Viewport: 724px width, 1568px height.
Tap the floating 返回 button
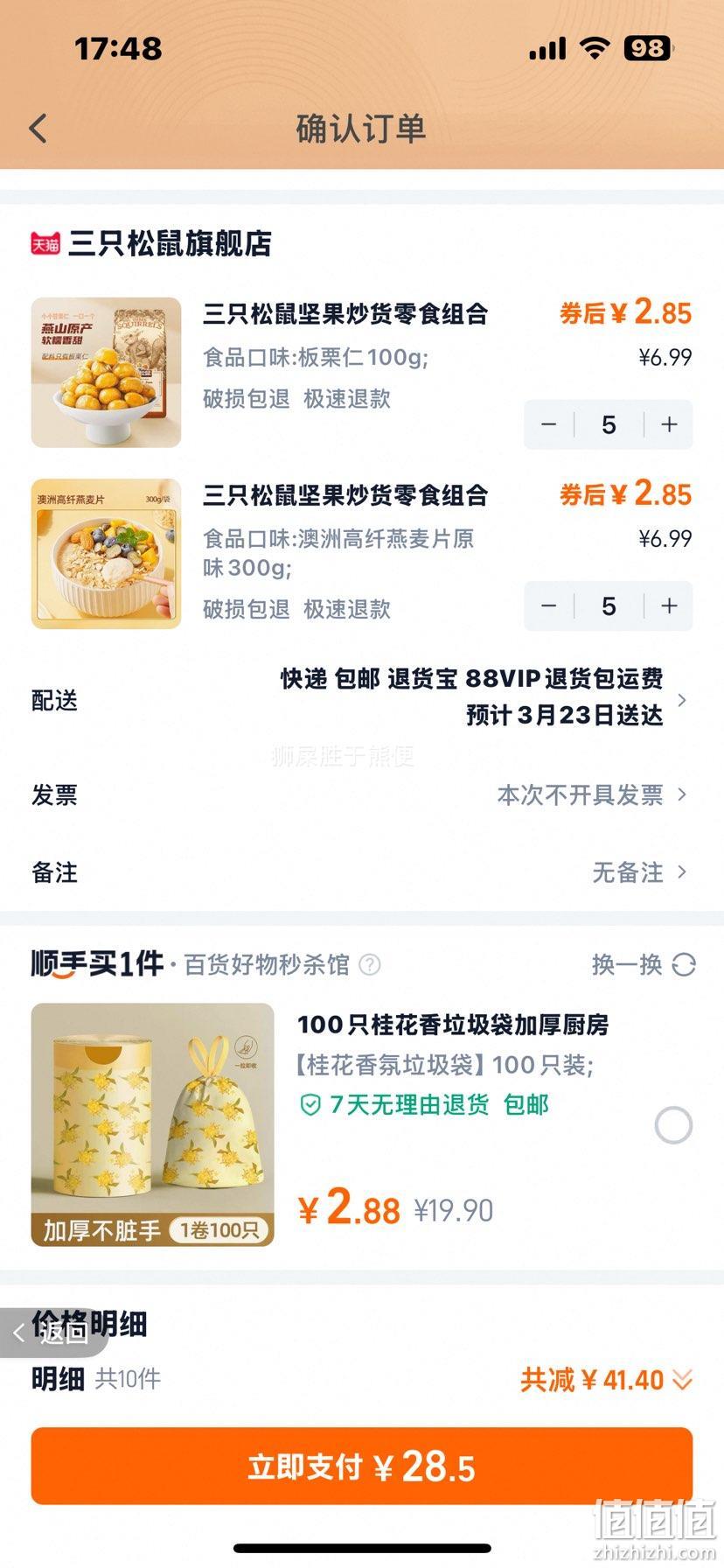(x=52, y=1333)
